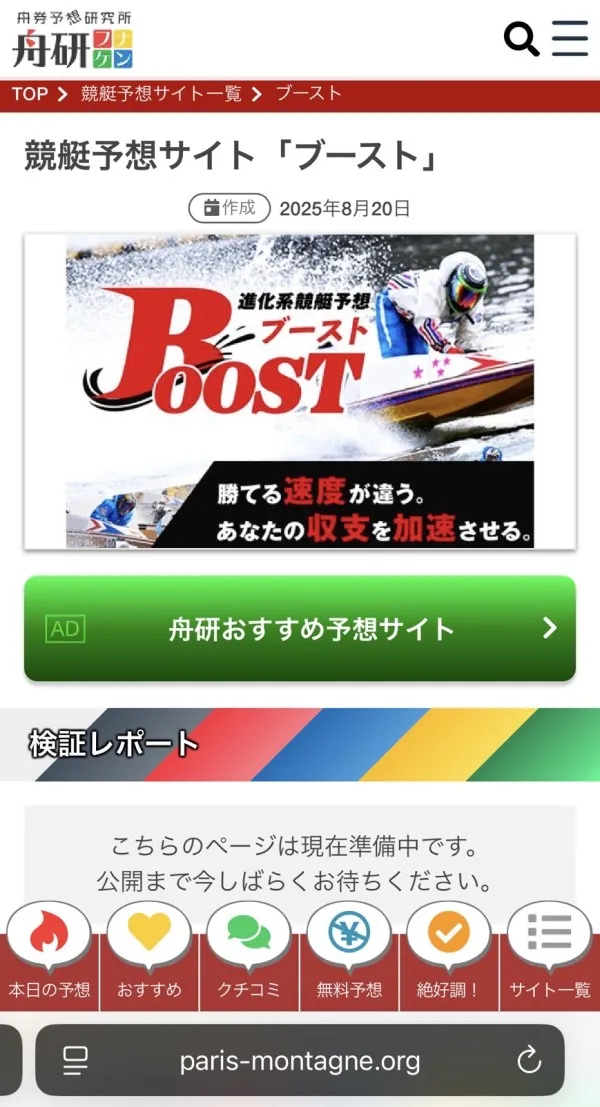Open the BOOST banner image
This screenshot has height=1107, width=600.
click(x=300, y=392)
